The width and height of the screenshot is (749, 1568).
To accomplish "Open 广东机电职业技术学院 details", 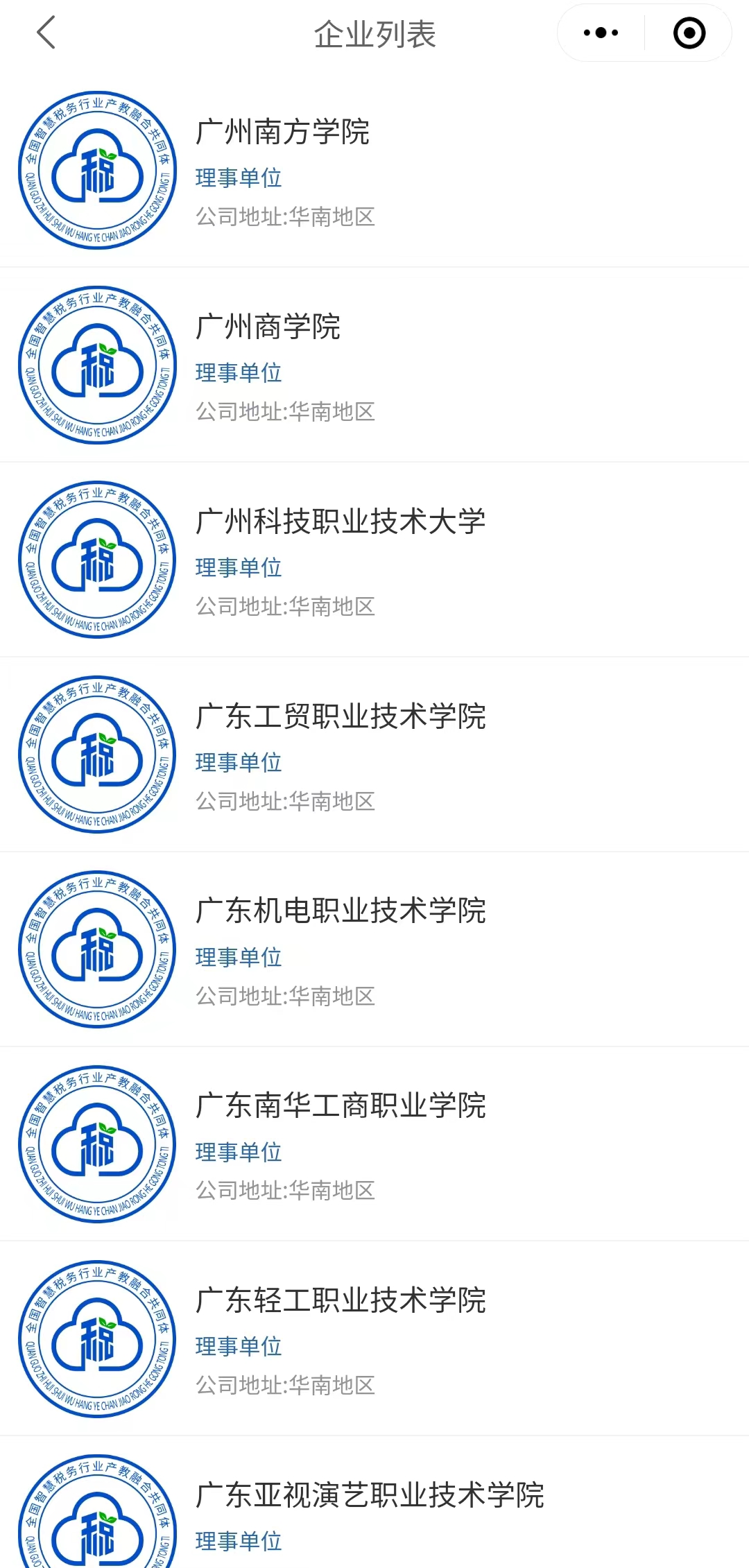I will click(x=341, y=911).
